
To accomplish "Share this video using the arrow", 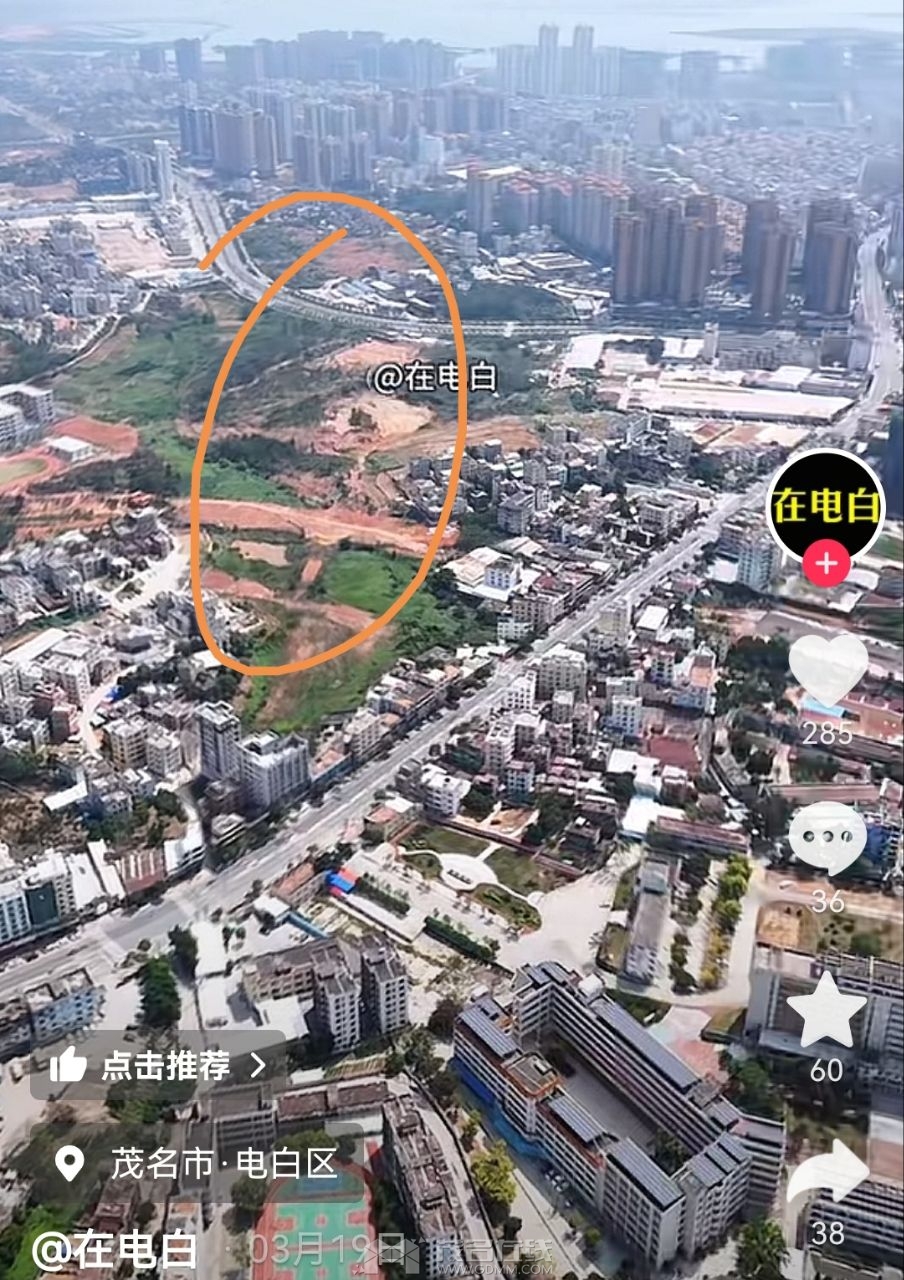I will [x=826, y=1174].
